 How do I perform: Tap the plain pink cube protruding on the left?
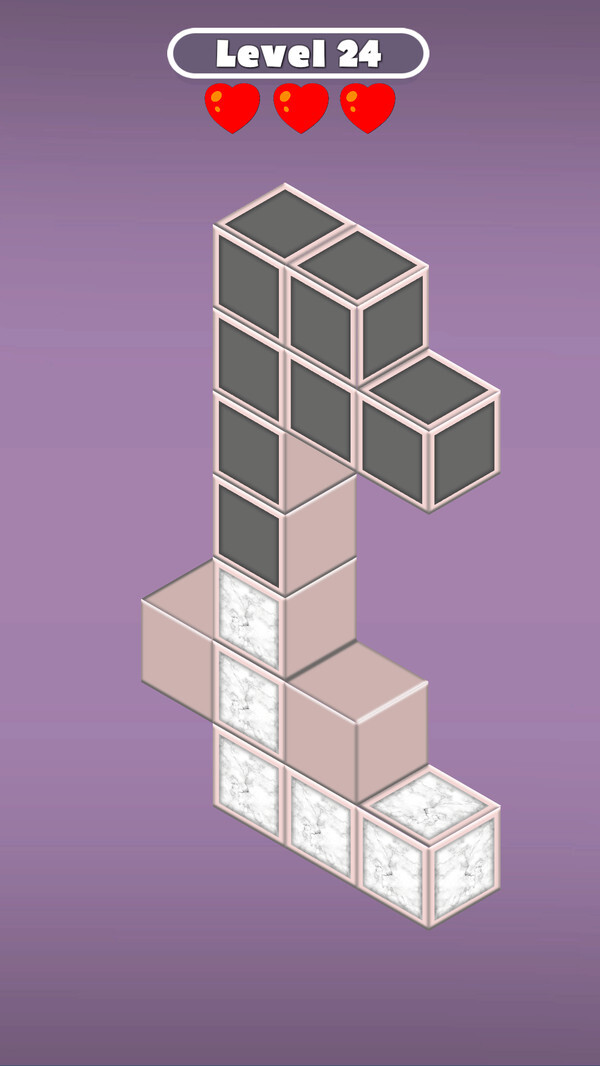(x=178, y=645)
